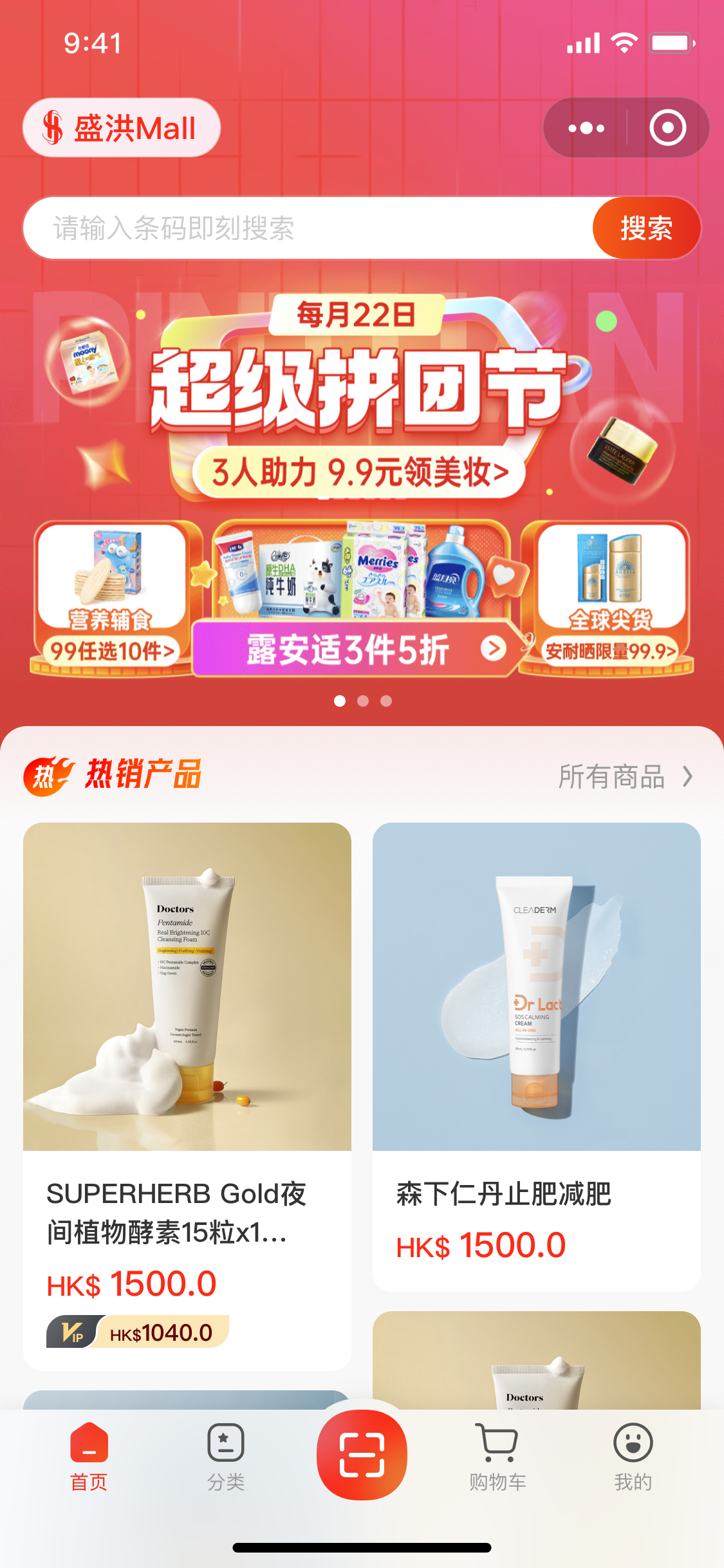Close the mini-program with the circle button
Viewport: 724px width, 1568px height.
[x=667, y=128]
